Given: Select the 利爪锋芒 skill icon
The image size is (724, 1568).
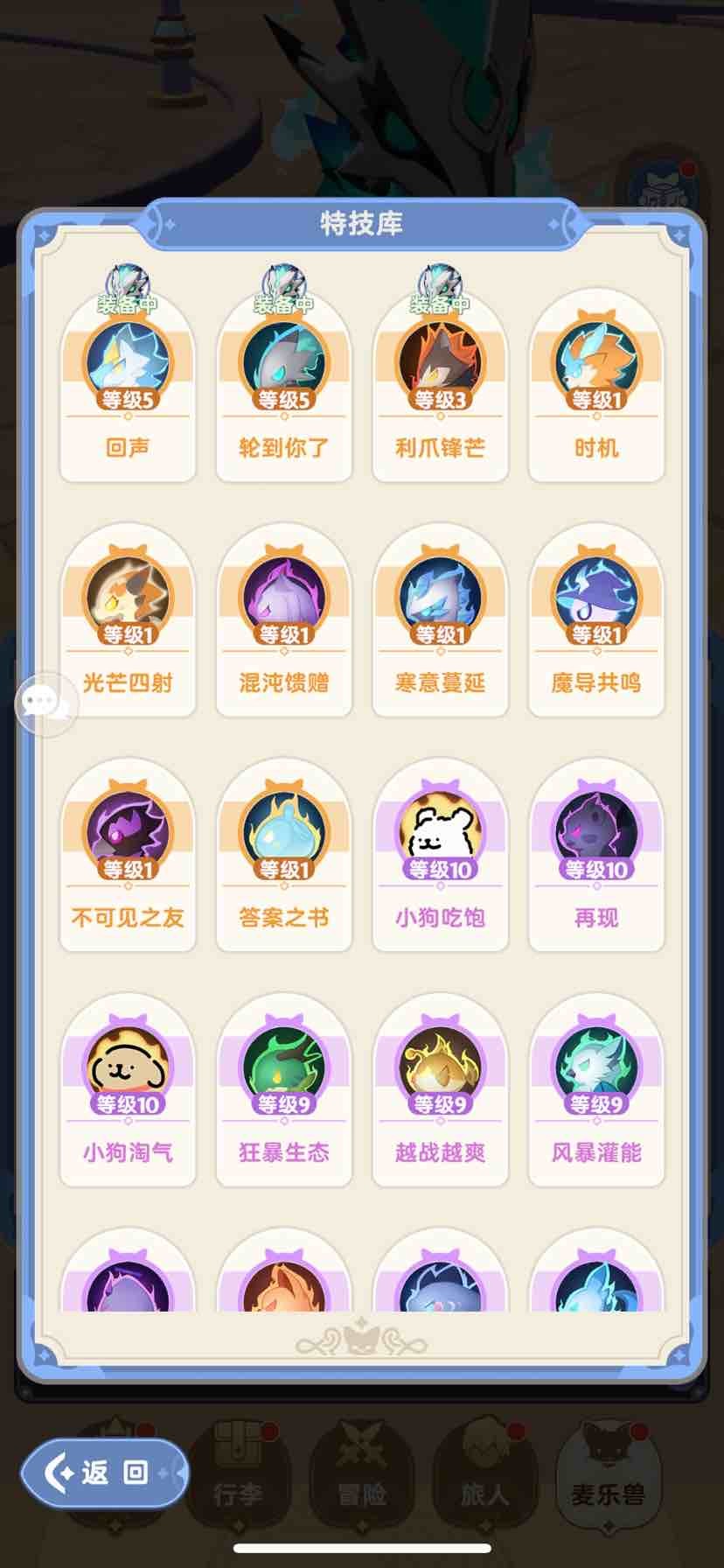Looking at the screenshot, I should click(440, 361).
